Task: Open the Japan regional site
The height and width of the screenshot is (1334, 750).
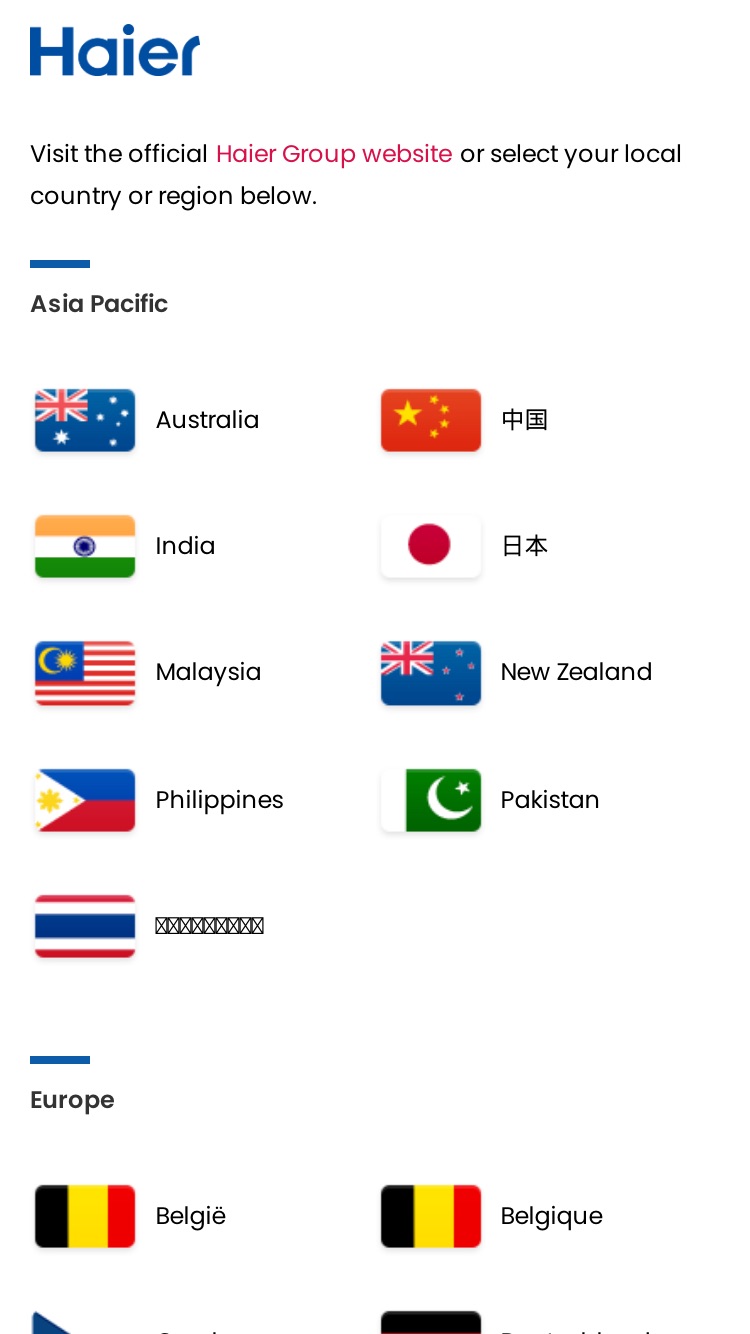Action: click(464, 546)
